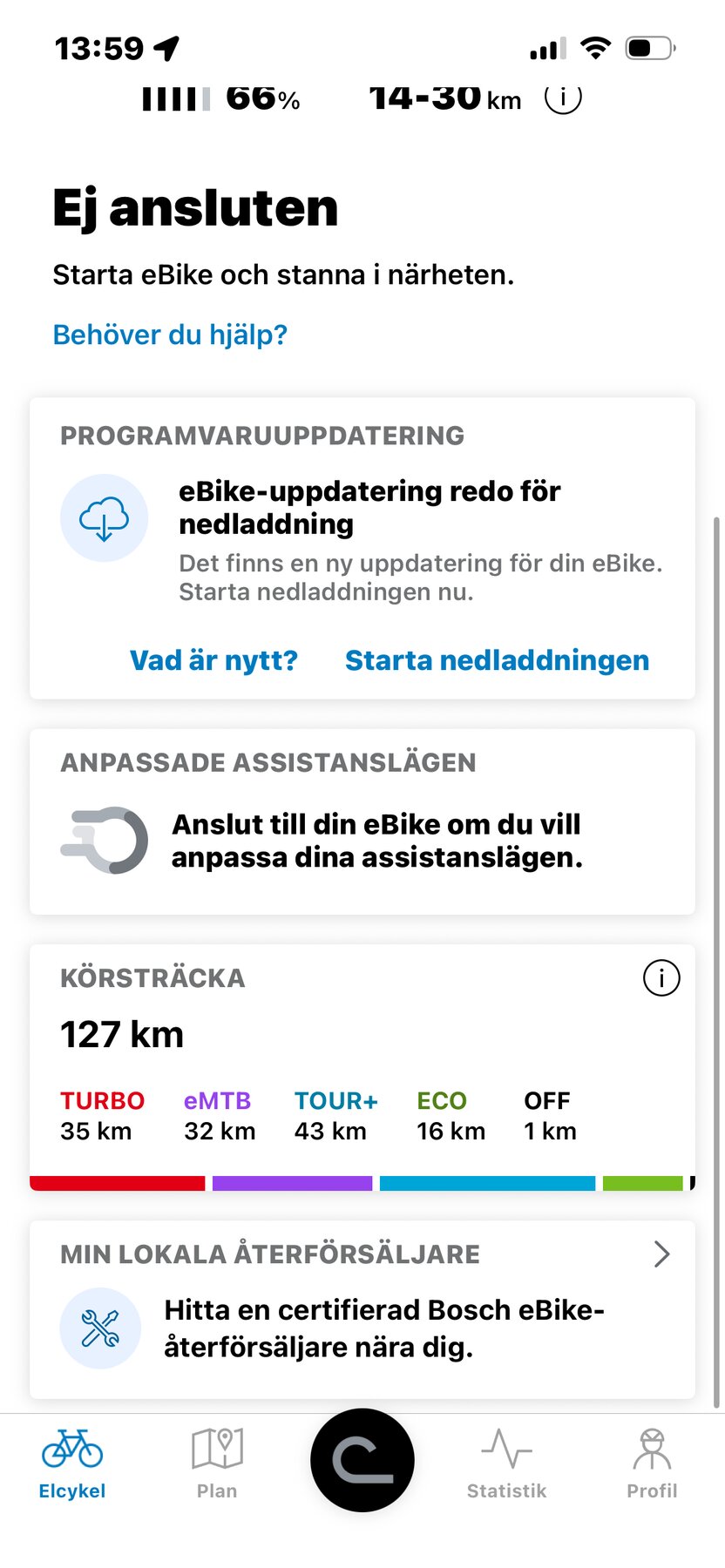Viewport: 725px width, 1568px height.
Task: Open the 'Anpassade assistanslägen' card
Action: point(362,821)
